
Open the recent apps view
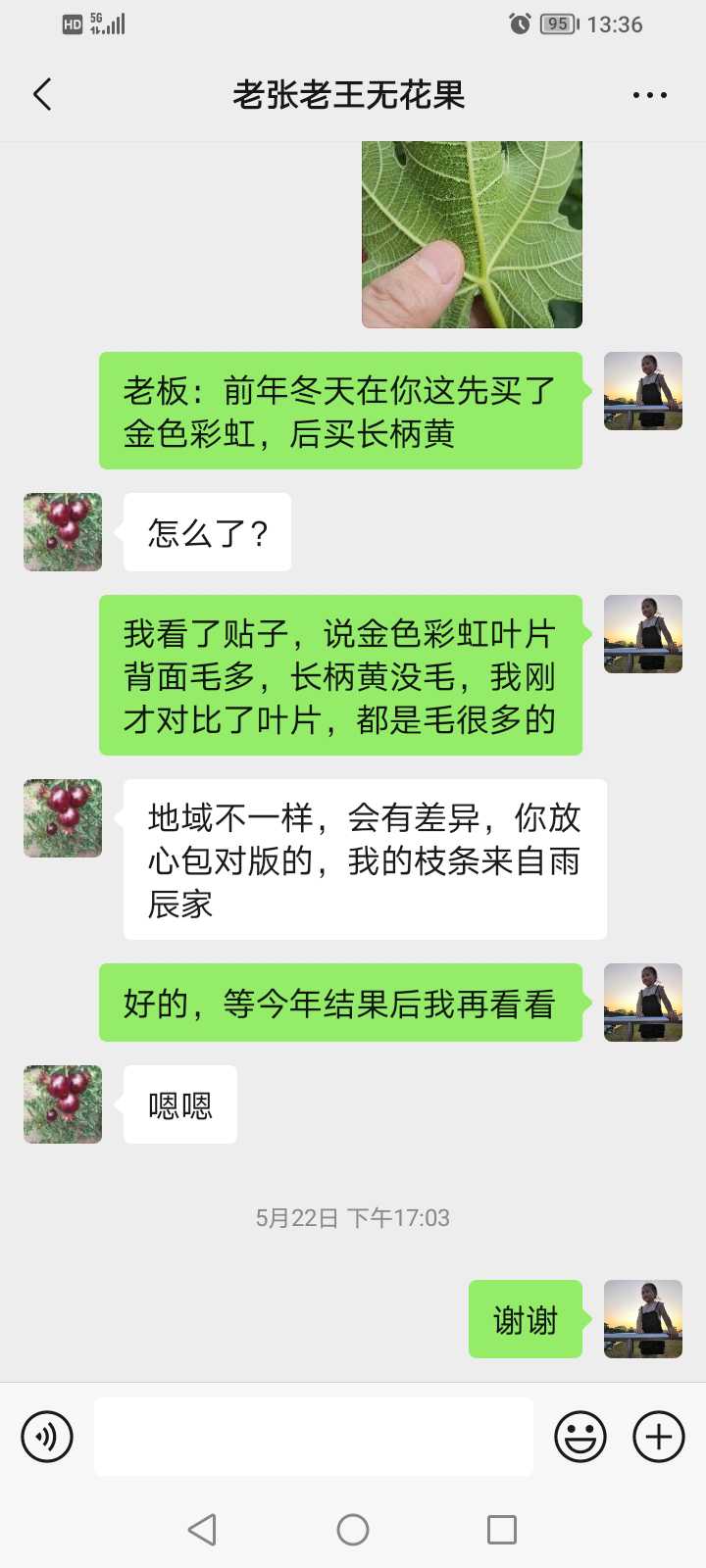coord(502,1529)
